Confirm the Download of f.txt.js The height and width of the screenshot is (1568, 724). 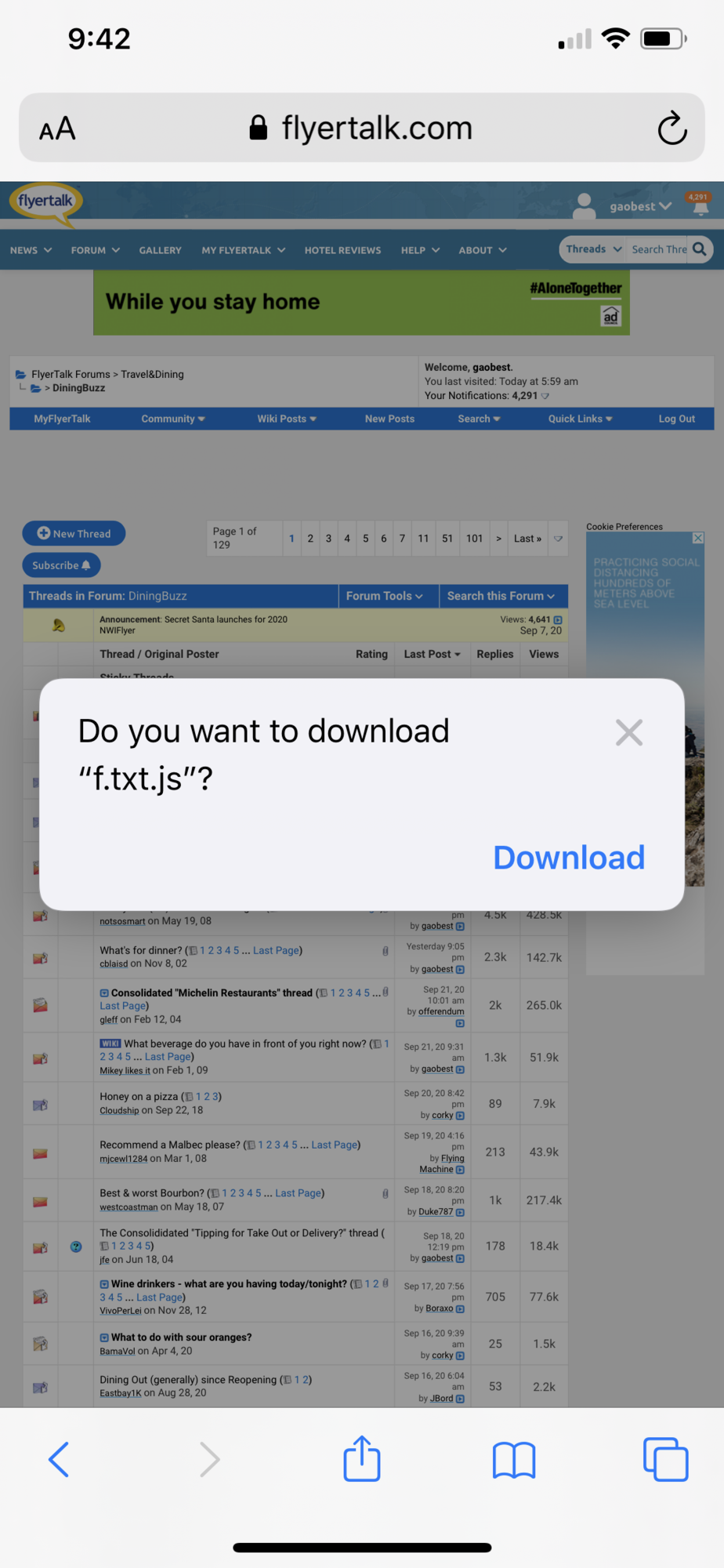tap(569, 858)
